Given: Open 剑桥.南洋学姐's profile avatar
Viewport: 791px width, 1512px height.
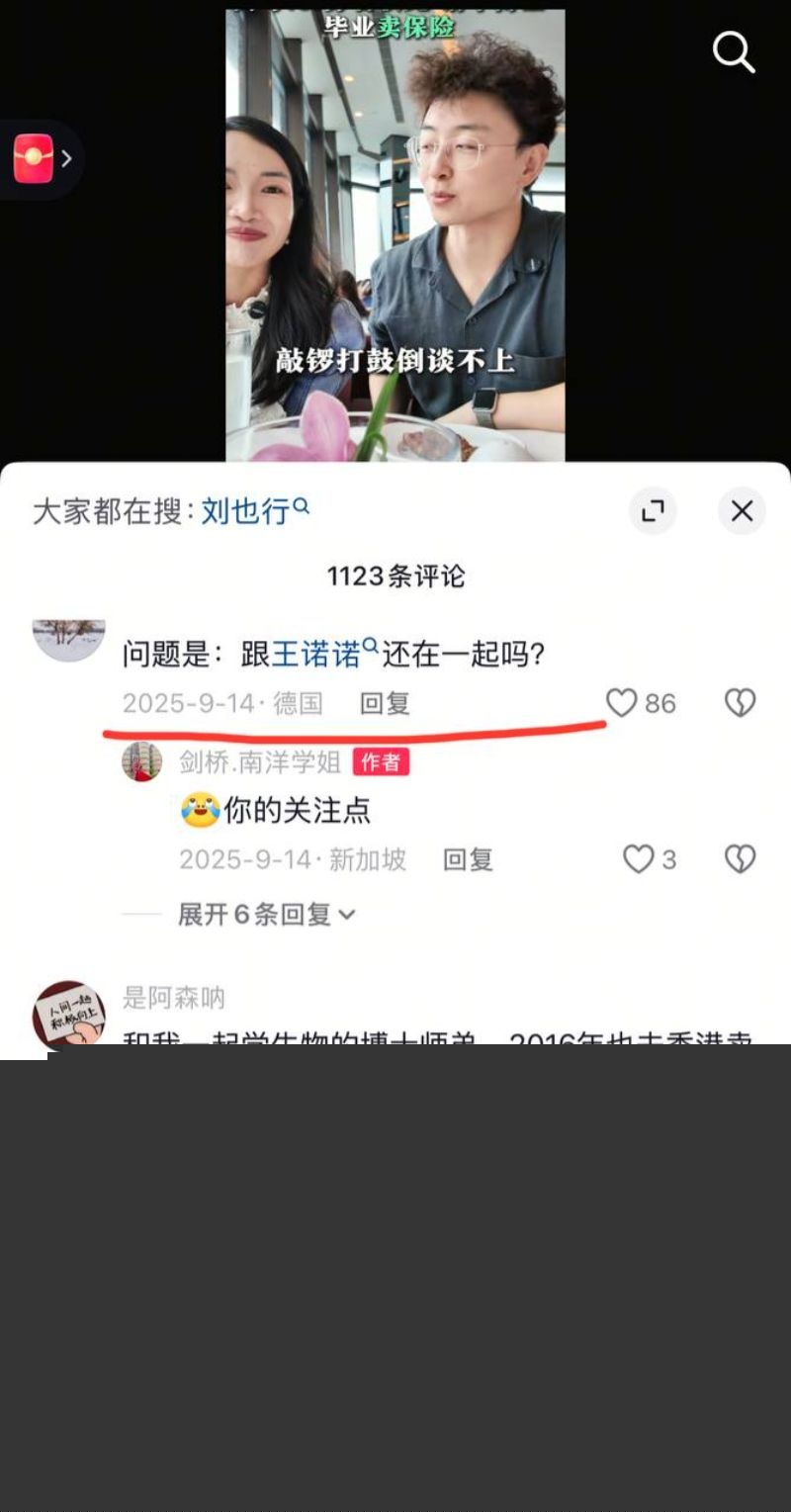Looking at the screenshot, I should [x=141, y=762].
